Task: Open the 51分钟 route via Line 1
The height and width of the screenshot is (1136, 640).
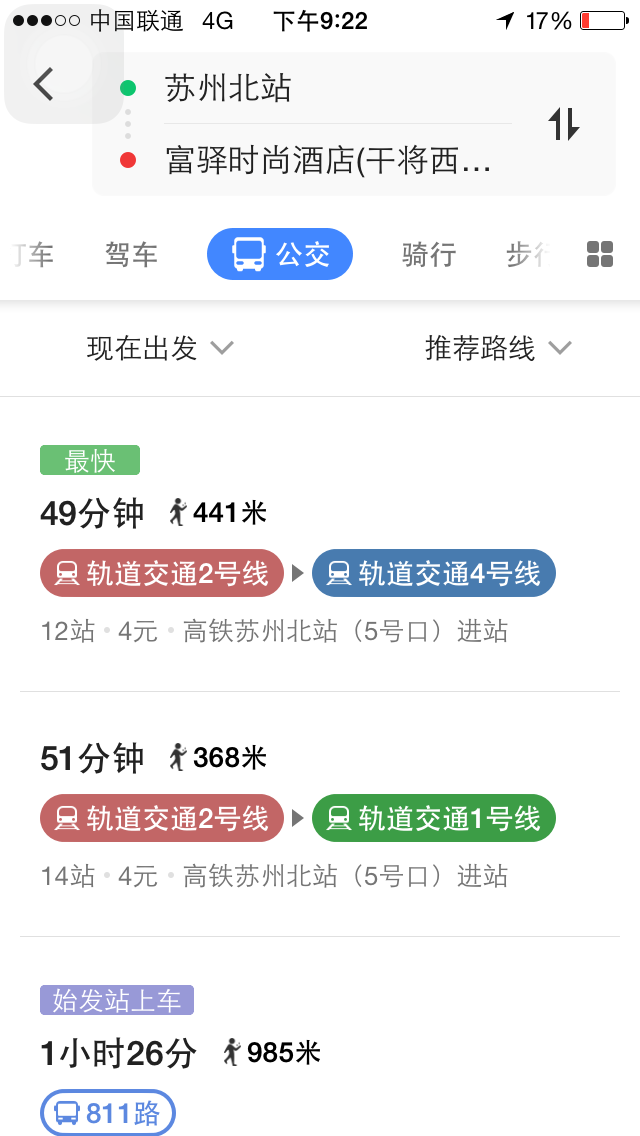Action: 320,814
